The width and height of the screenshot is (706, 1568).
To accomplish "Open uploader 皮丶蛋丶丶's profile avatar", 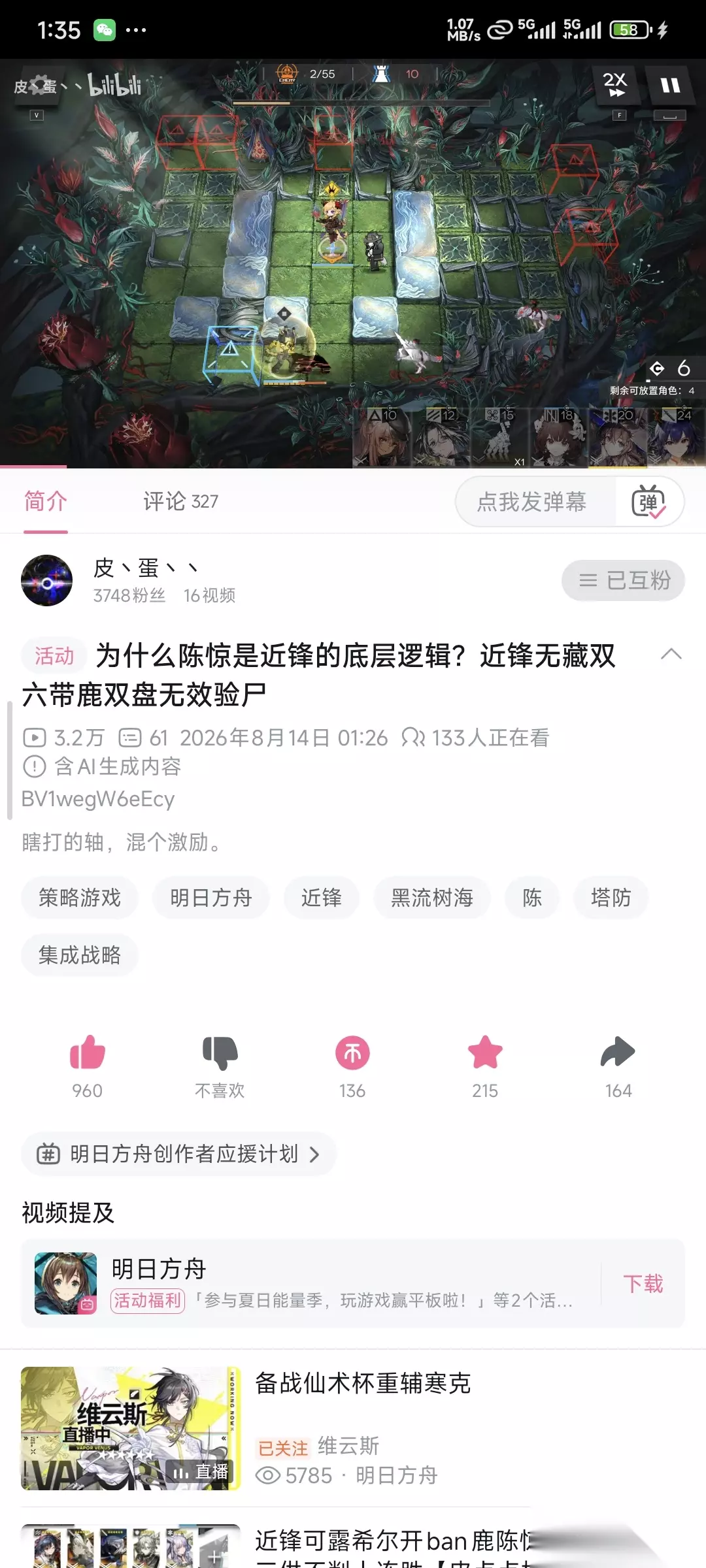I will pos(47,580).
